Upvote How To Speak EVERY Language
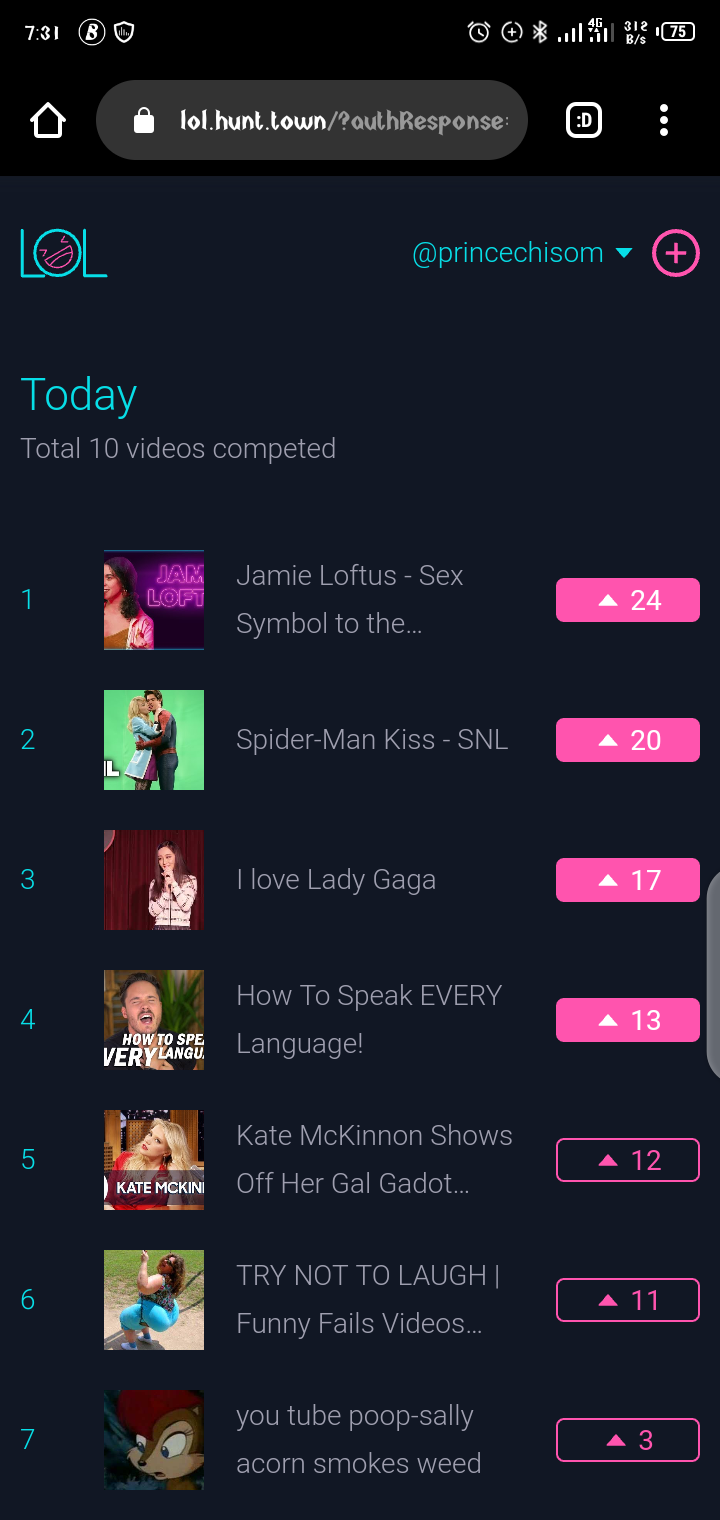 pyautogui.click(x=627, y=1020)
